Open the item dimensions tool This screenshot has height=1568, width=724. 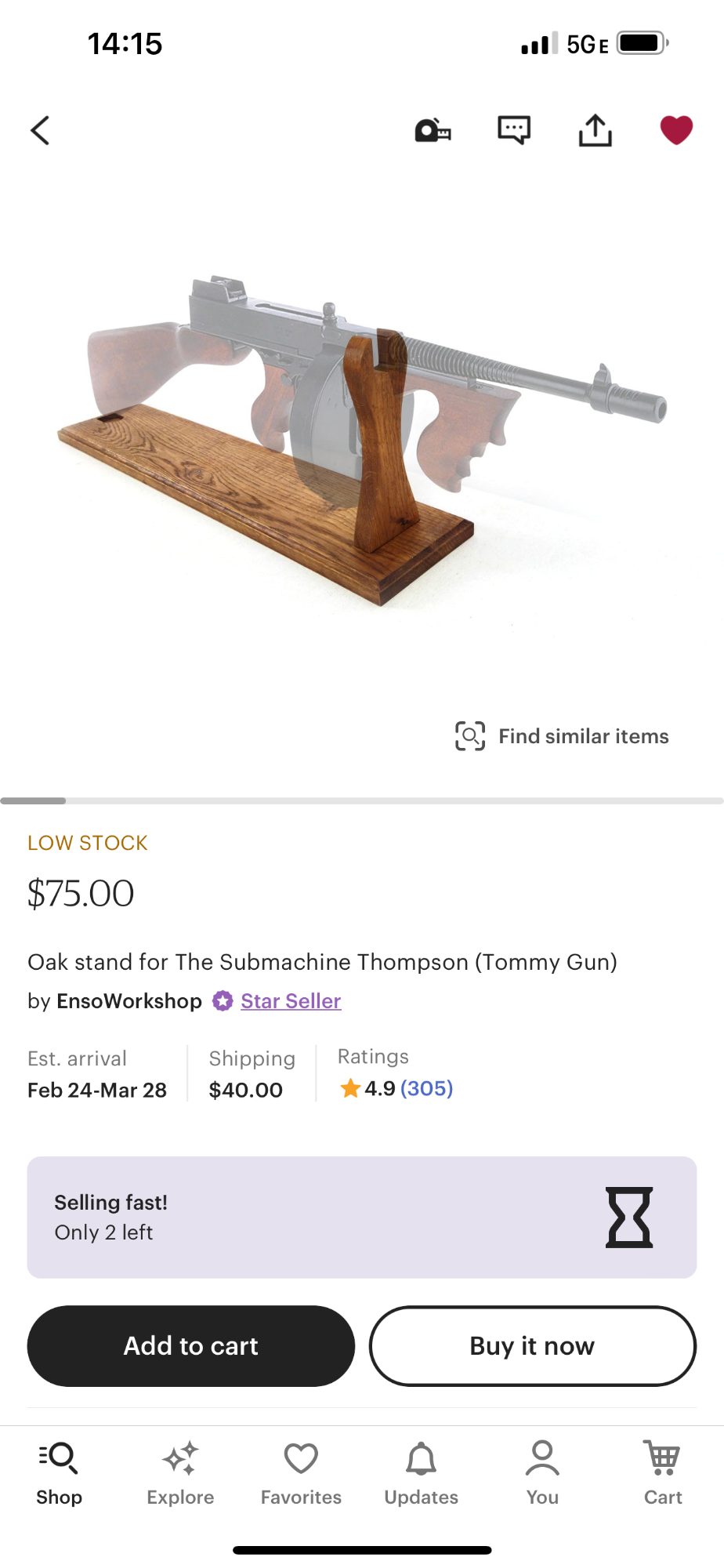(x=433, y=130)
